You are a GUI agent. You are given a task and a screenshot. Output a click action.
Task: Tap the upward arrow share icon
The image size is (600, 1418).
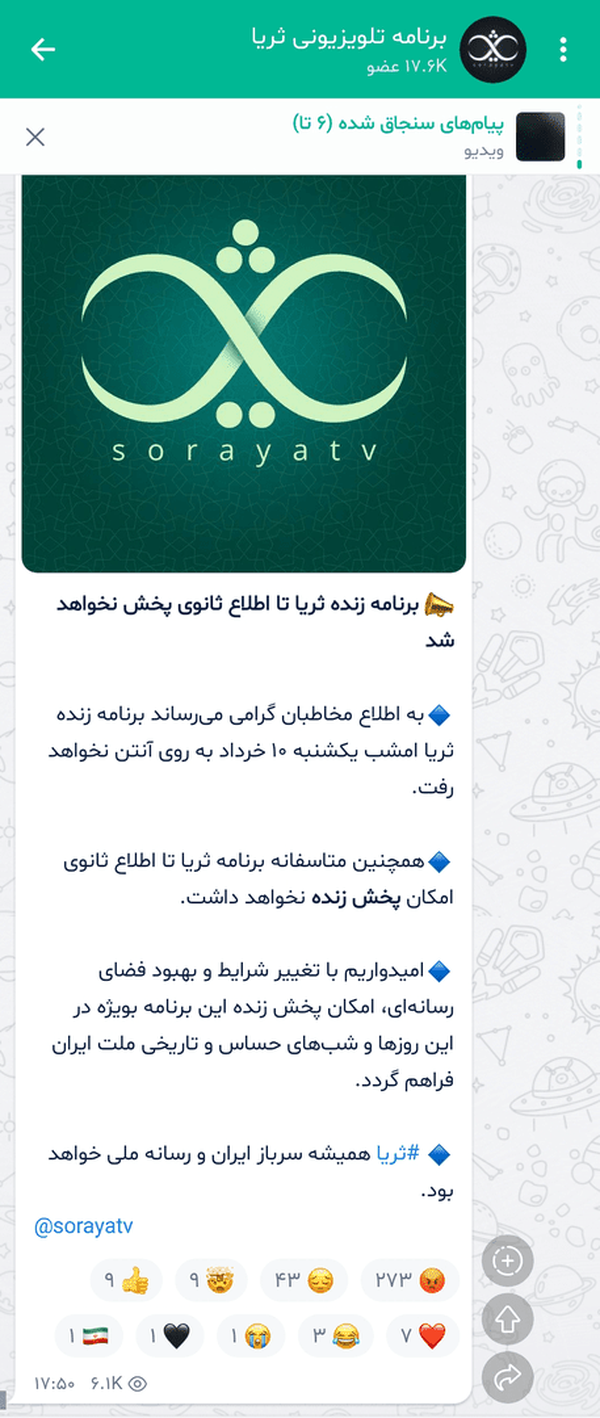[507, 1319]
